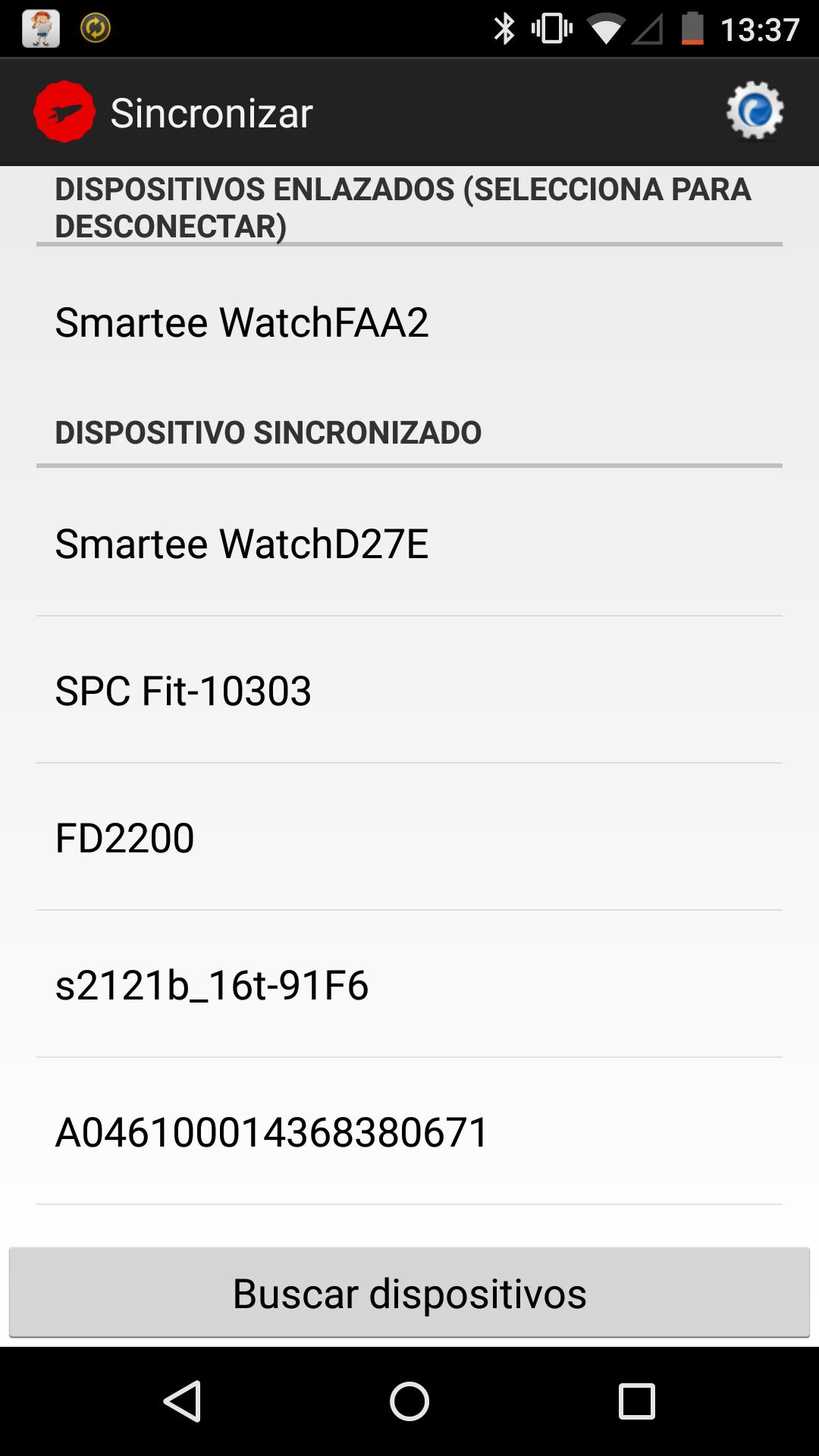Viewport: 819px width, 1456px height.
Task: Select the FD2200 device entry
Action: (x=125, y=837)
